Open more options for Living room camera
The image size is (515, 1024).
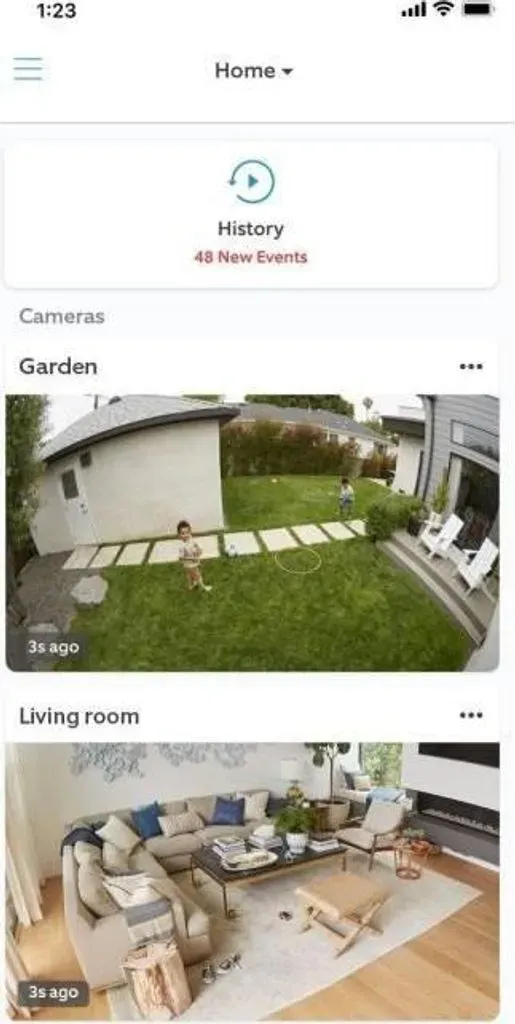point(471,715)
